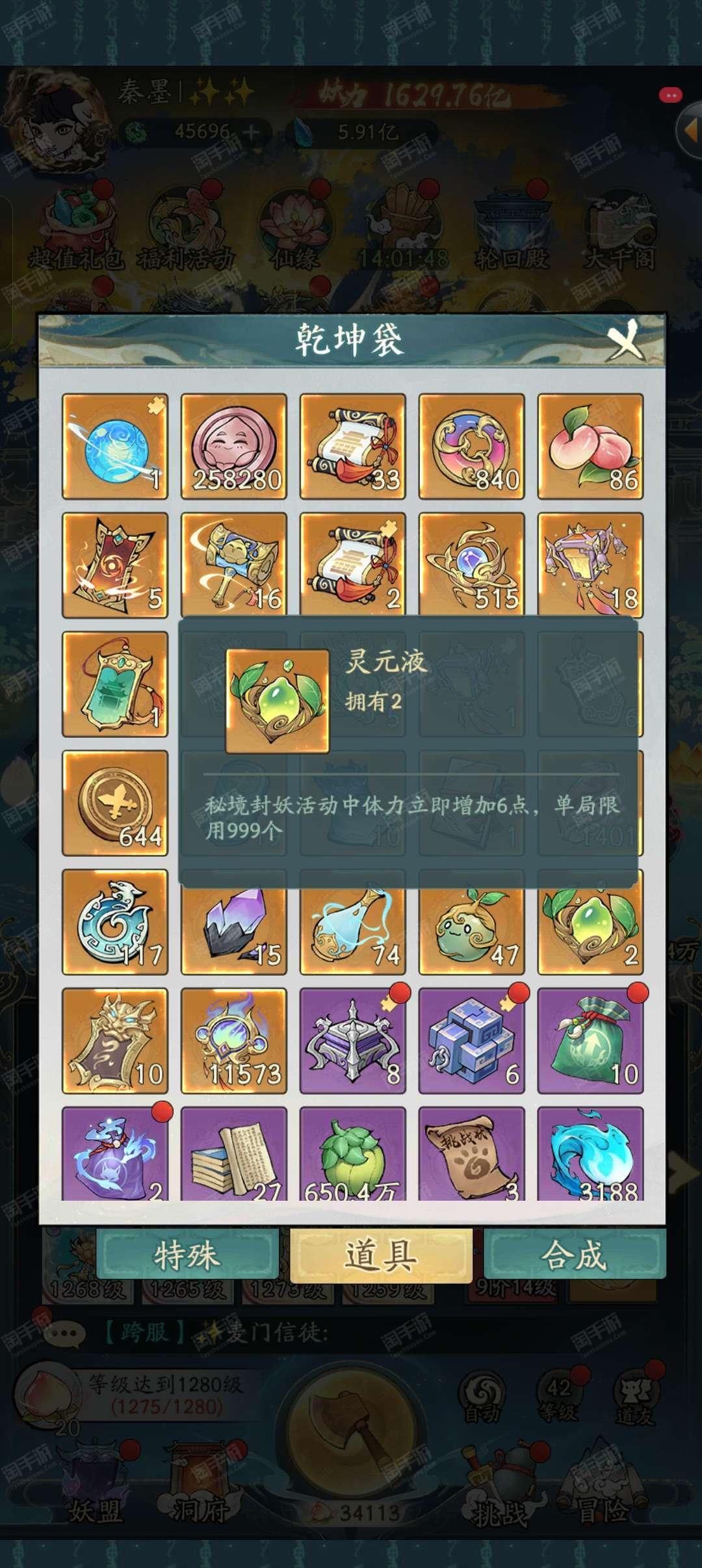The width and height of the screenshot is (702, 1568).
Task: Switch to the 特殊 tab
Action: 187,1255
